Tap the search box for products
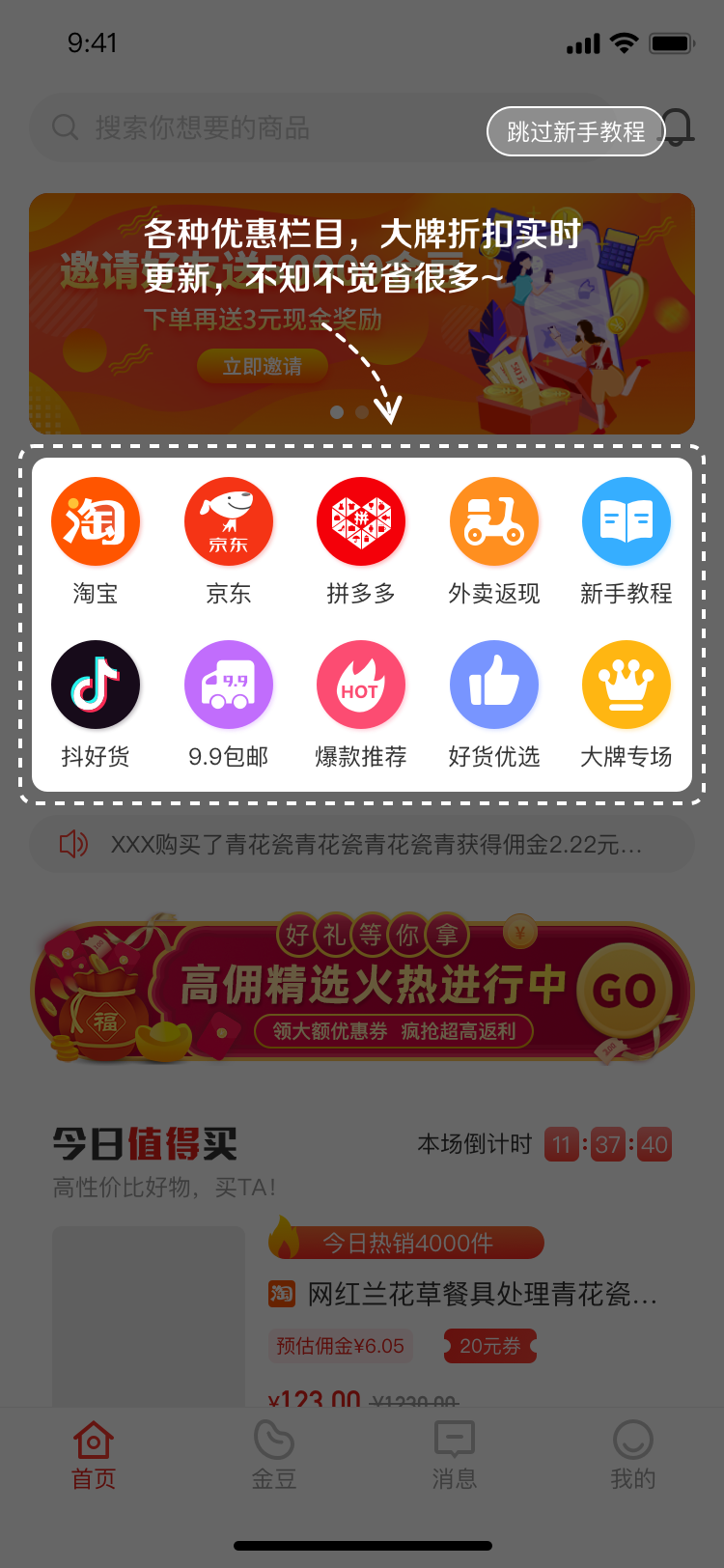724x1568 pixels. click(x=256, y=127)
